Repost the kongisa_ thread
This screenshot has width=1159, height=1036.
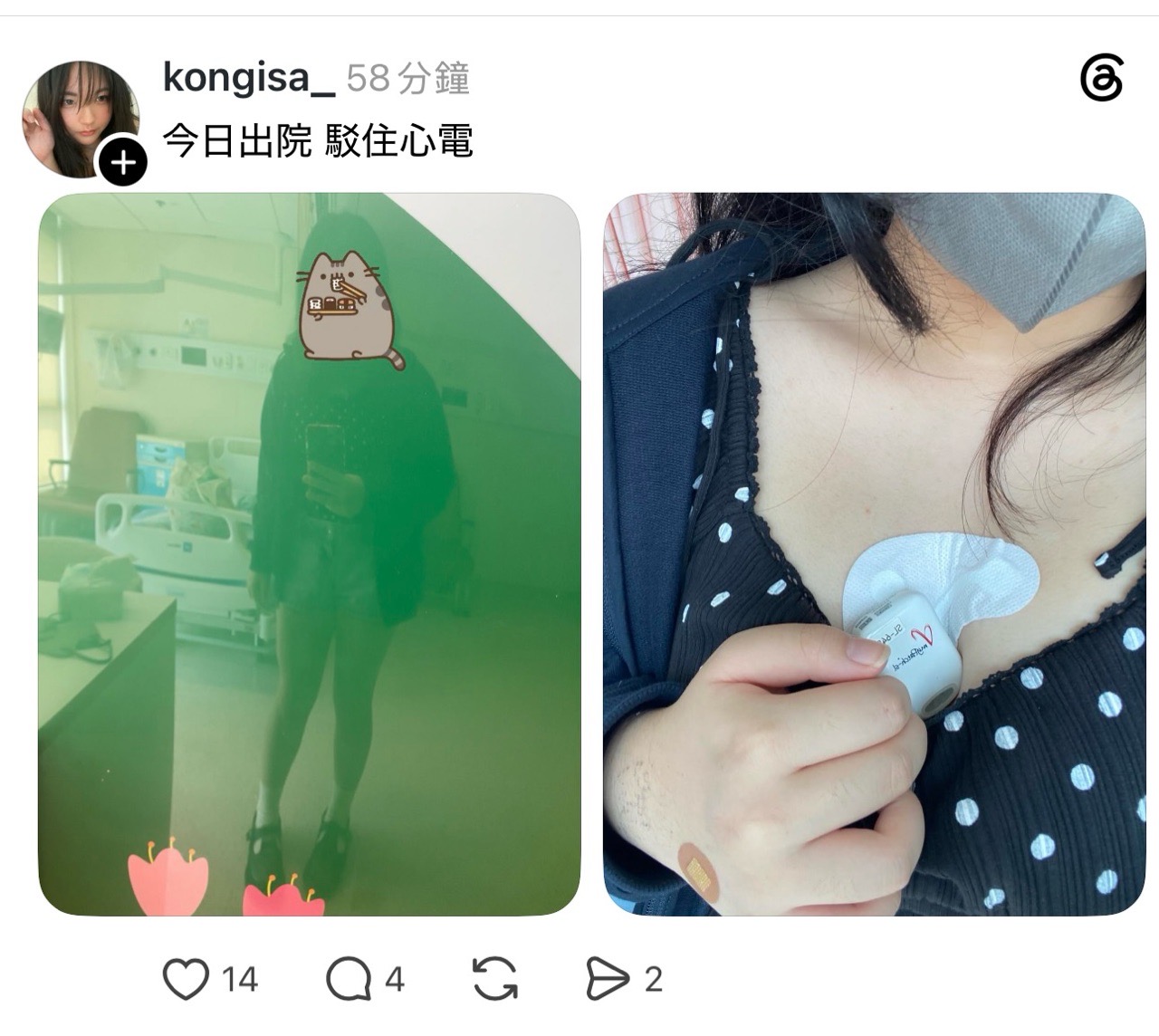[495, 979]
